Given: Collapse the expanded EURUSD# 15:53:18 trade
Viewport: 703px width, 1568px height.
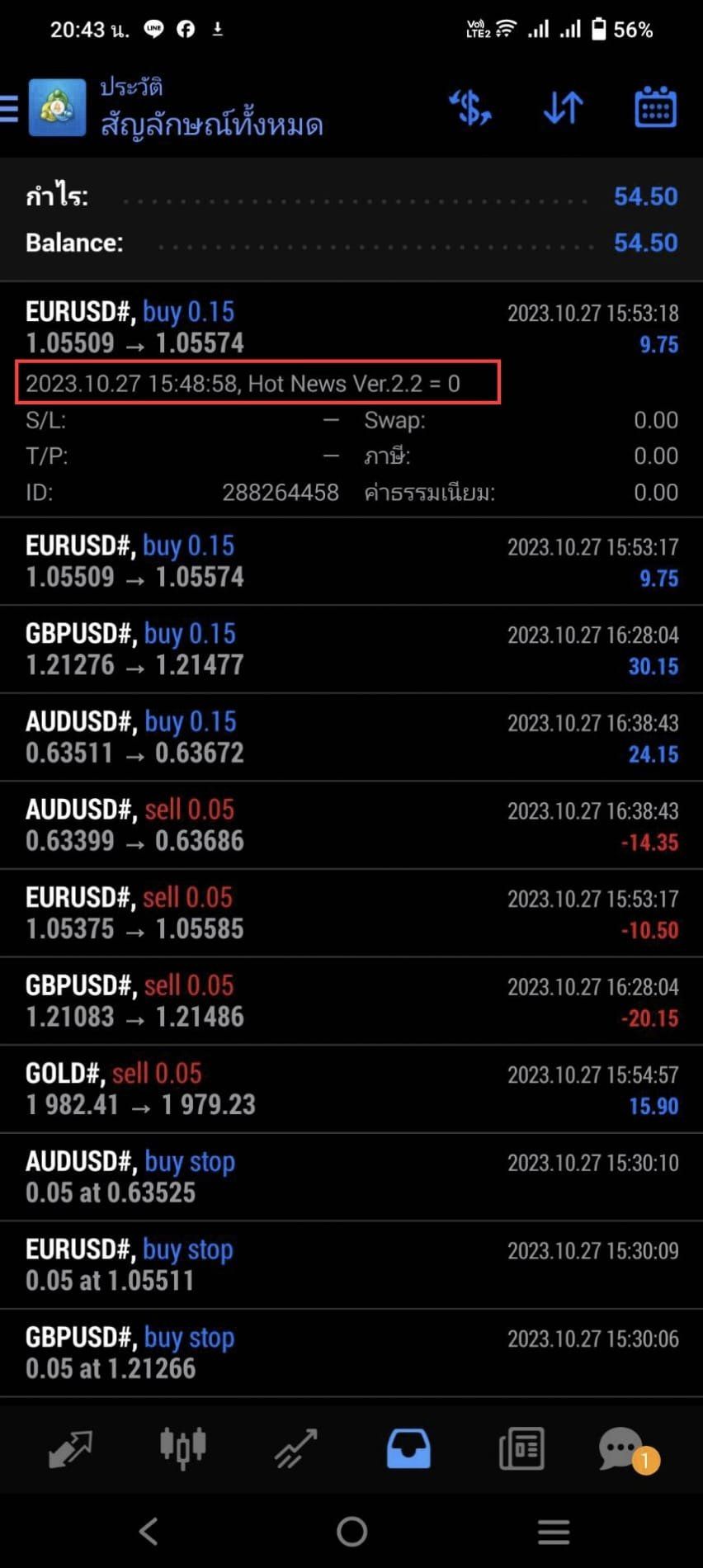Looking at the screenshot, I should click(x=351, y=328).
